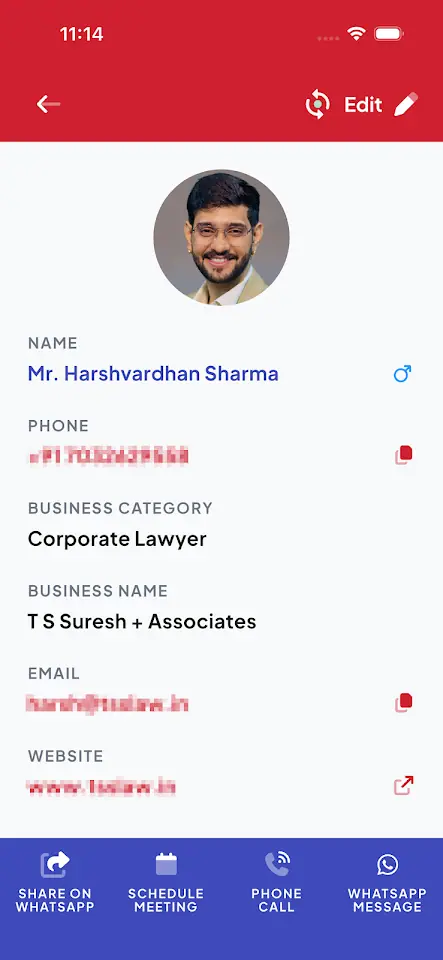Share contact on WhatsApp
The width and height of the screenshot is (443, 960).
point(55,882)
